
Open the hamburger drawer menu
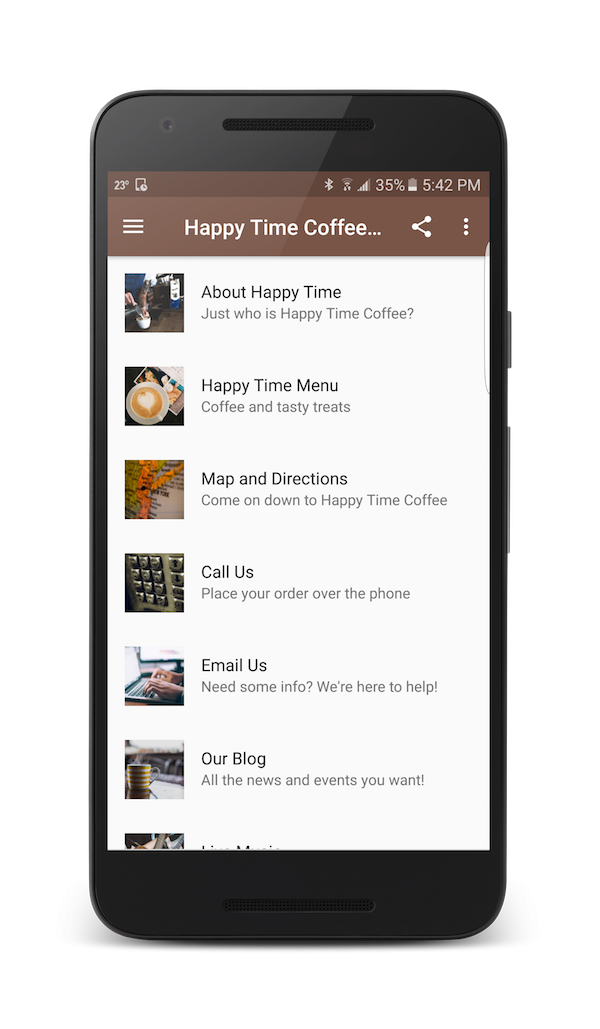[133, 227]
